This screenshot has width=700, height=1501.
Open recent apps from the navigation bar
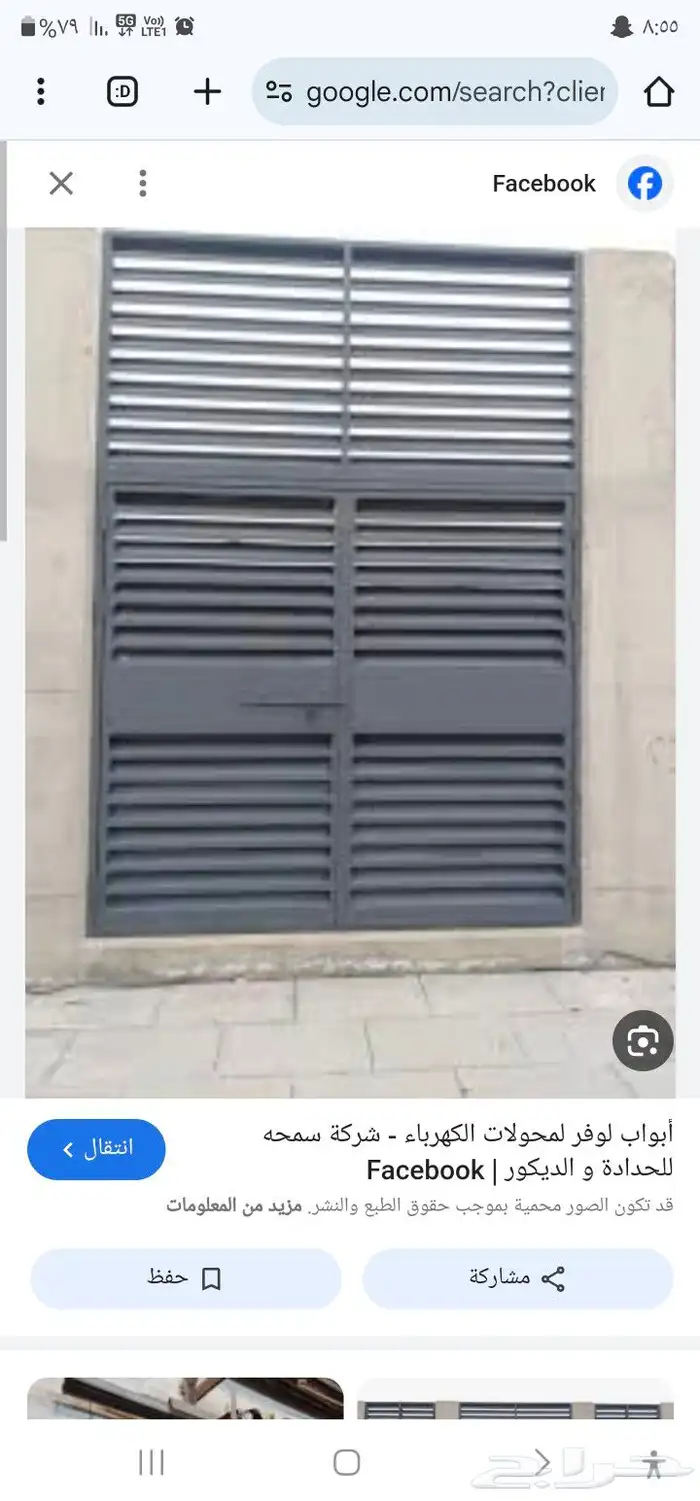(x=151, y=1462)
